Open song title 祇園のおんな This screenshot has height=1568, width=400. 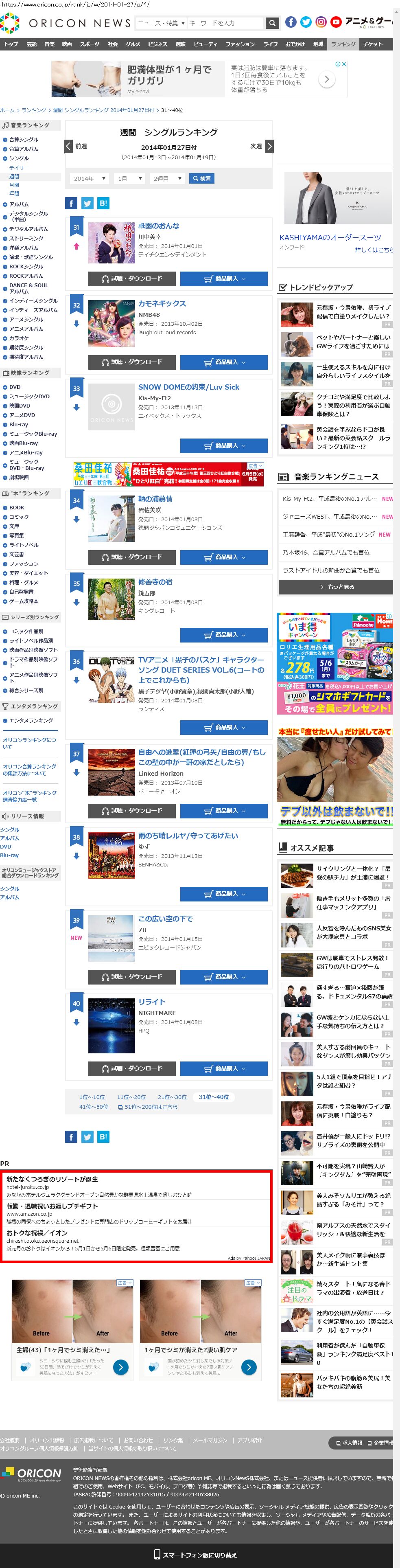159,225
